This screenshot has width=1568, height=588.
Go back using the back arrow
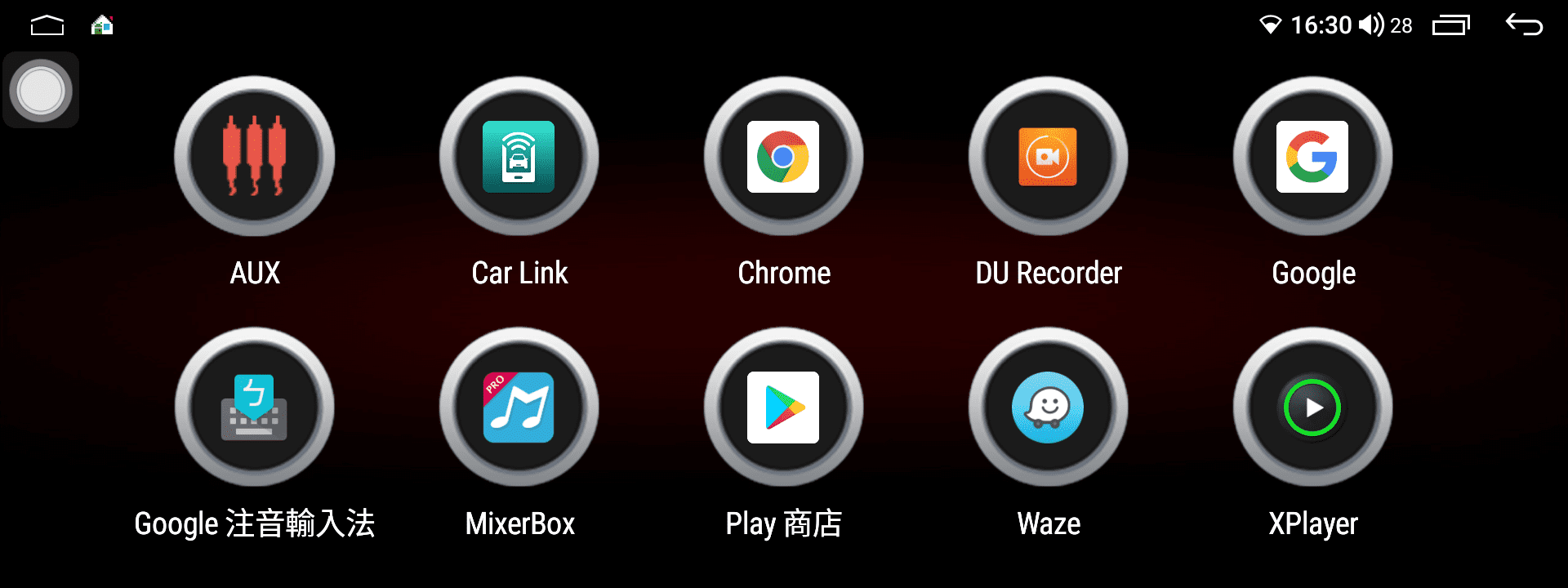pyautogui.click(x=1524, y=25)
